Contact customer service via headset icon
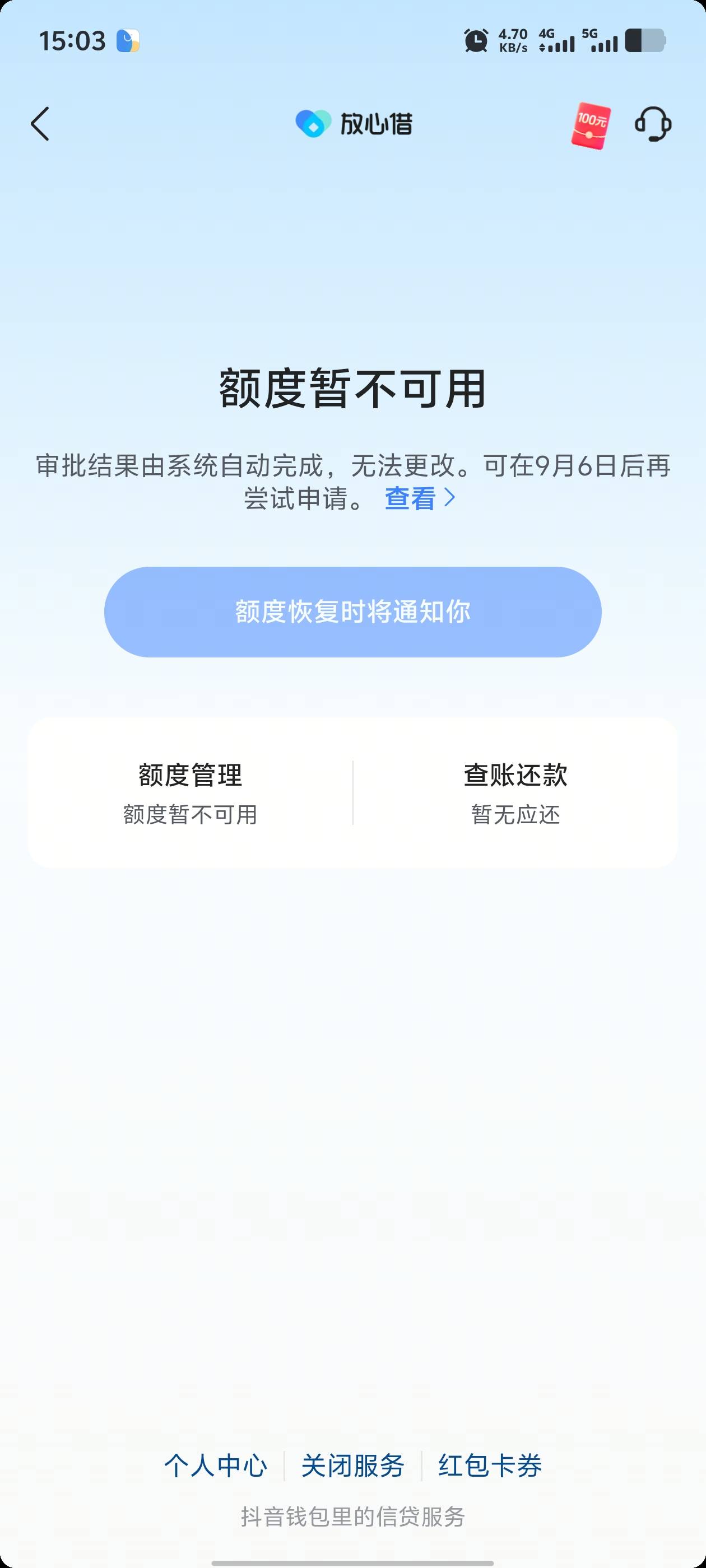The width and height of the screenshot is (706, 1568). point(653,124)
